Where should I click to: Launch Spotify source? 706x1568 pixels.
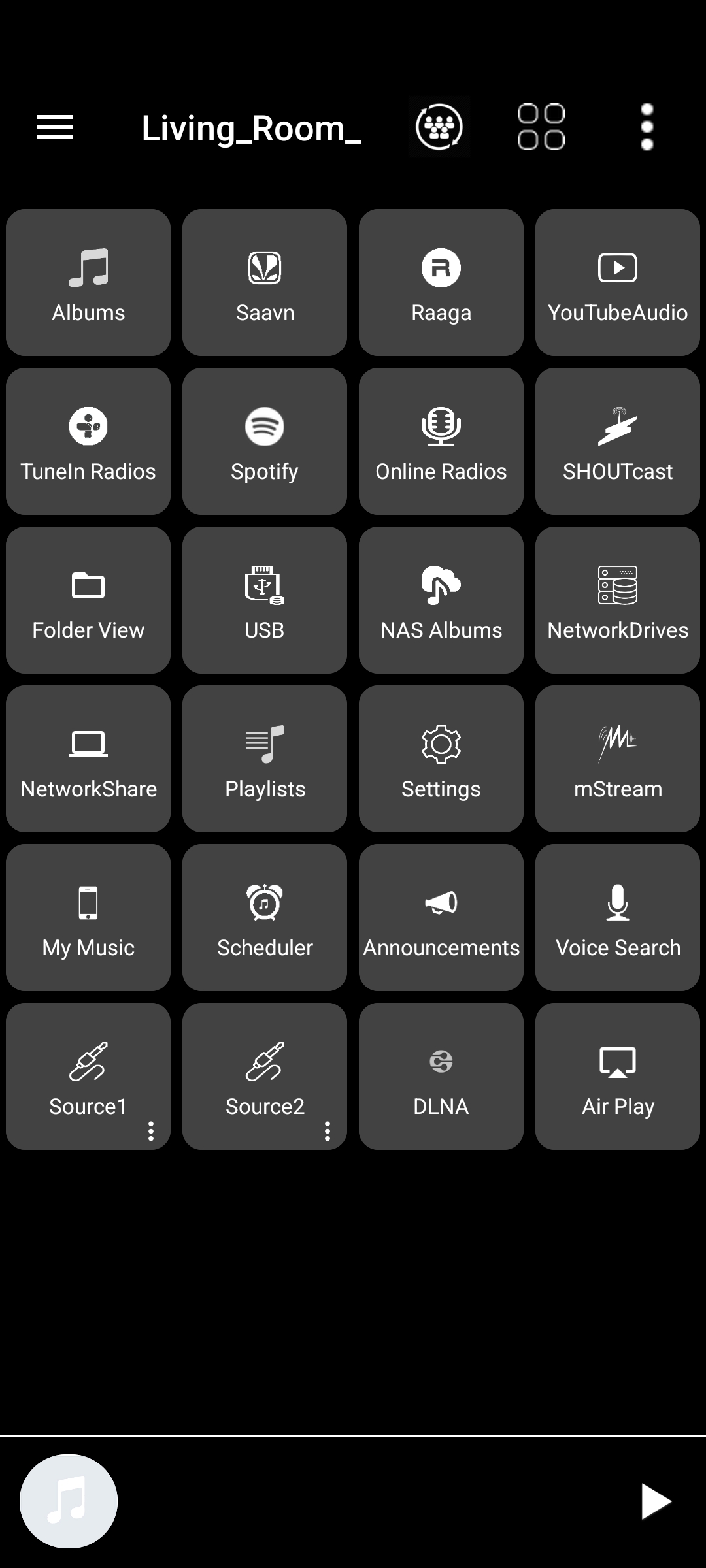[265, 441]
